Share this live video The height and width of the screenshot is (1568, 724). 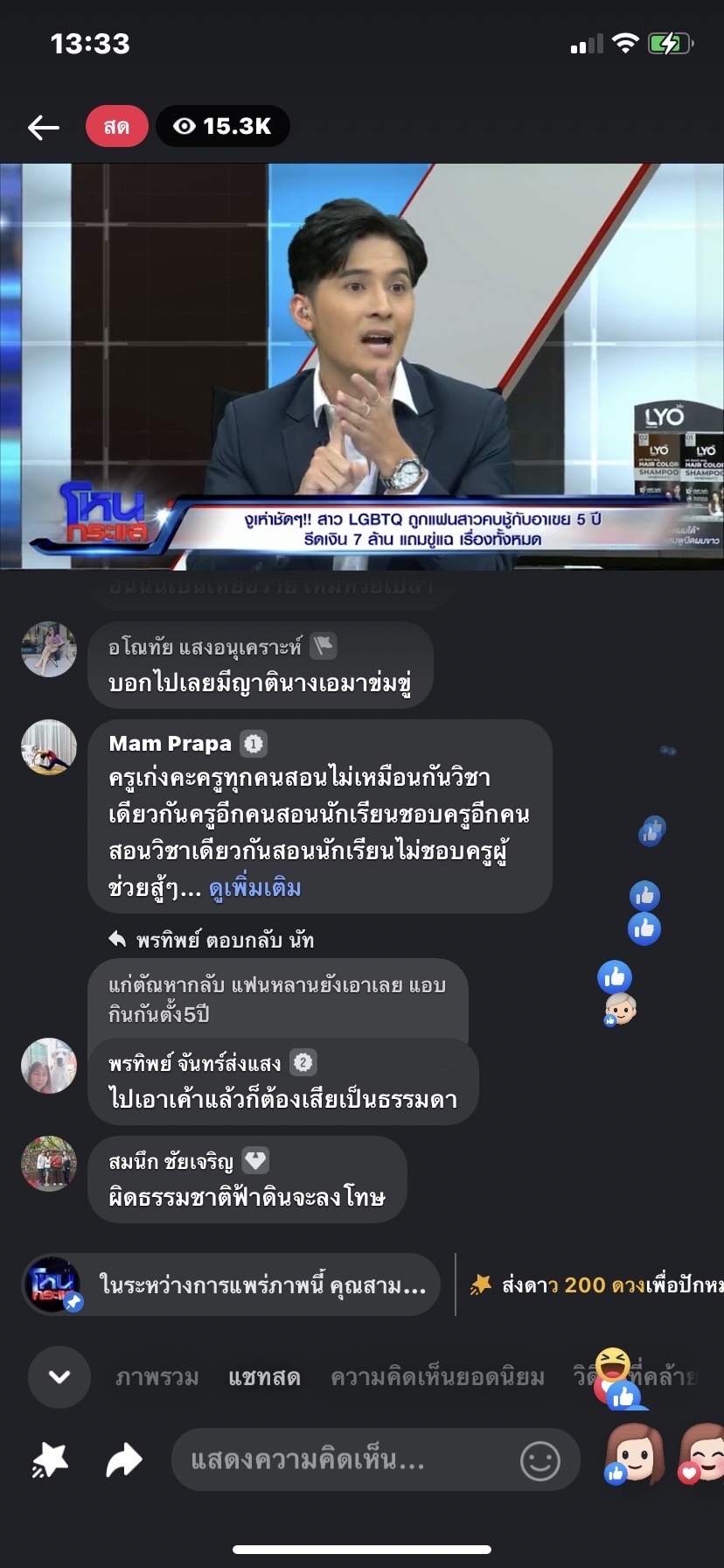click(x=124, y=1459)
